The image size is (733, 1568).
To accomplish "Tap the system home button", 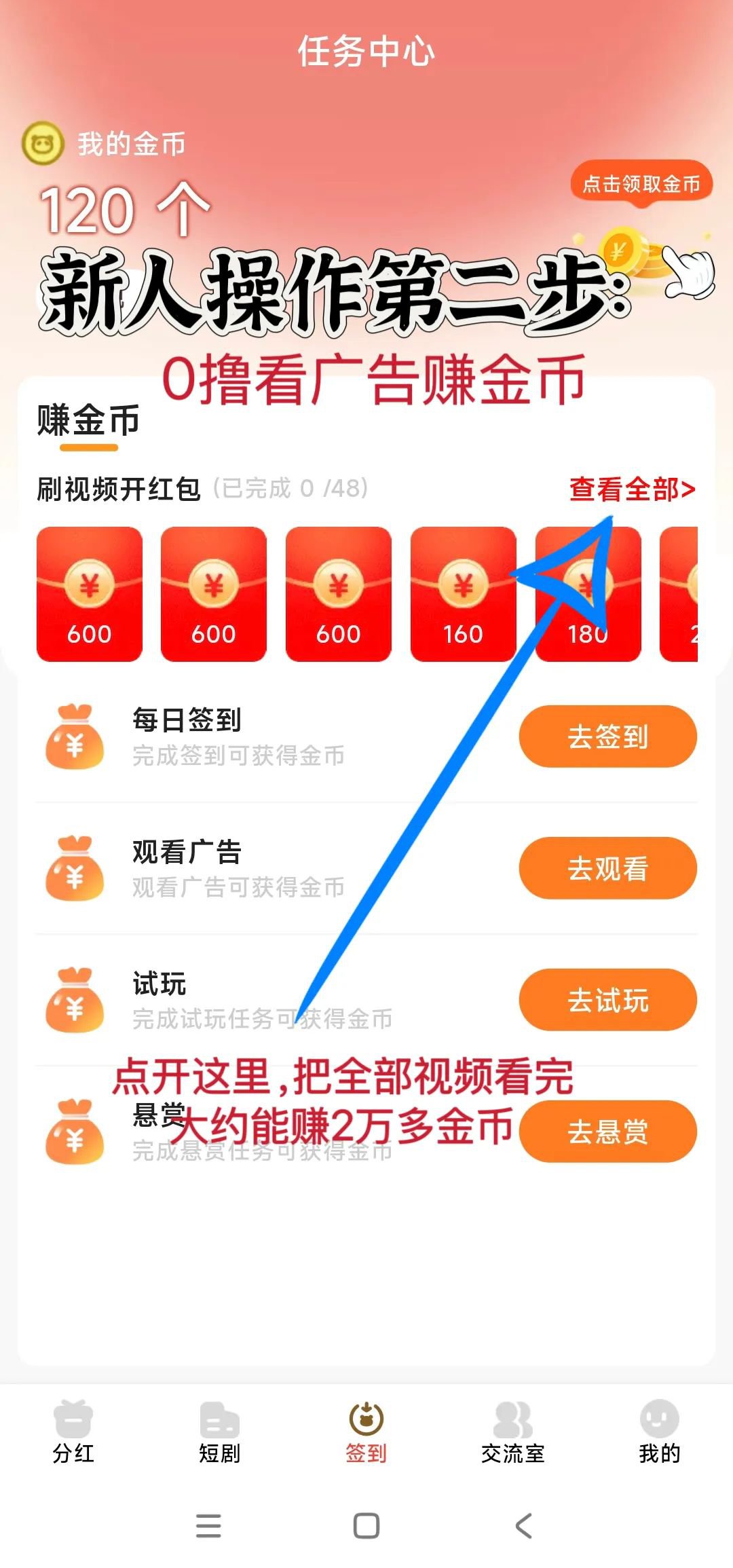I will coord(366,1526).
